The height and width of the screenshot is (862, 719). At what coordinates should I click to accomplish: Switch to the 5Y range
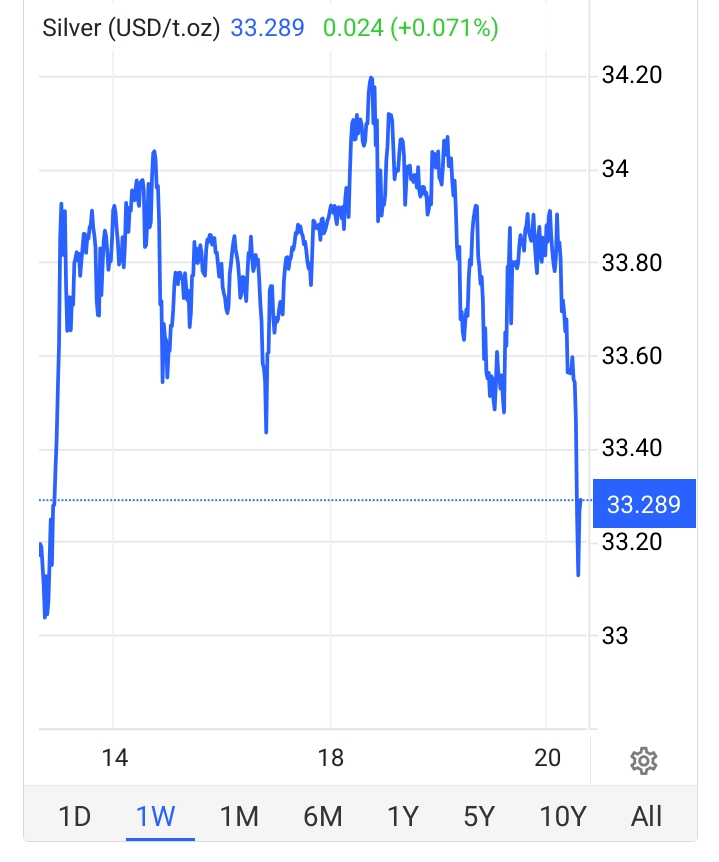pyautogui.click(x=479, y=816)
